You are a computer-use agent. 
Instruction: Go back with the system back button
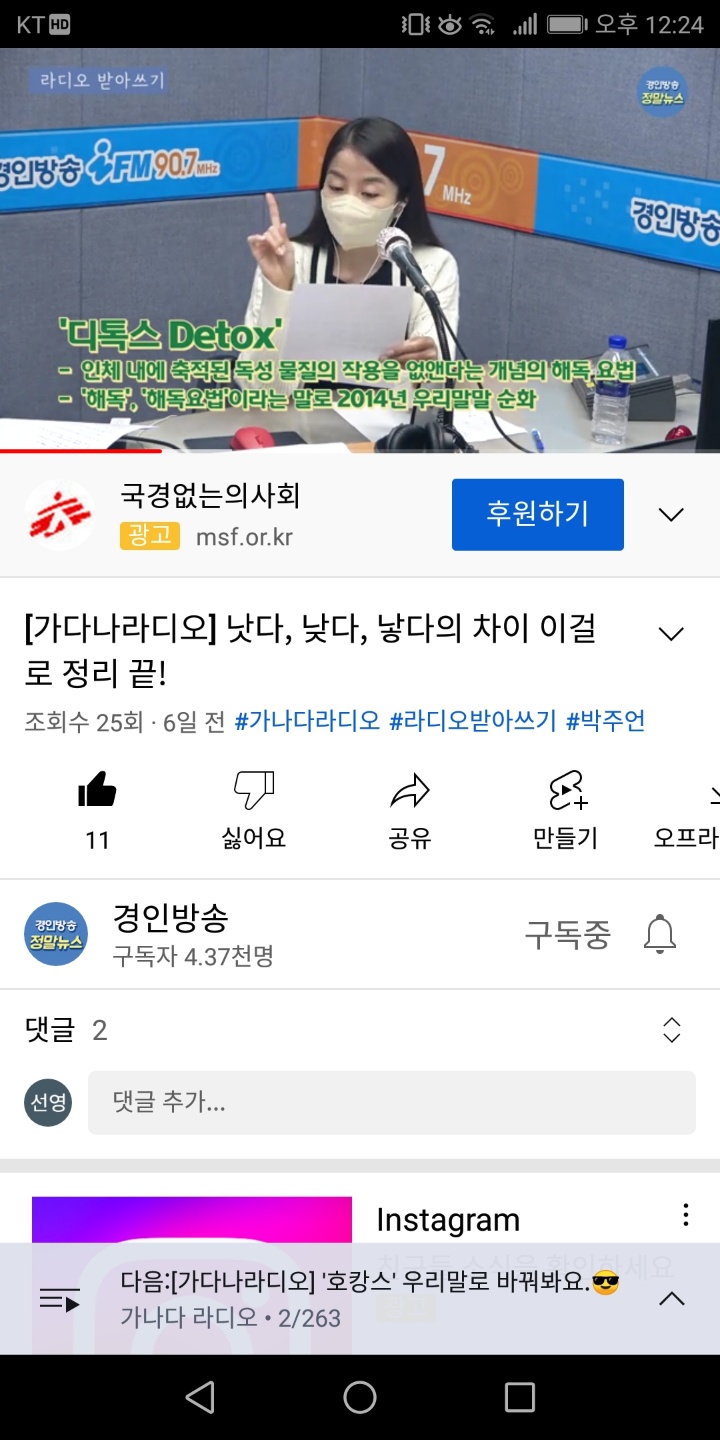[200, 1397]
